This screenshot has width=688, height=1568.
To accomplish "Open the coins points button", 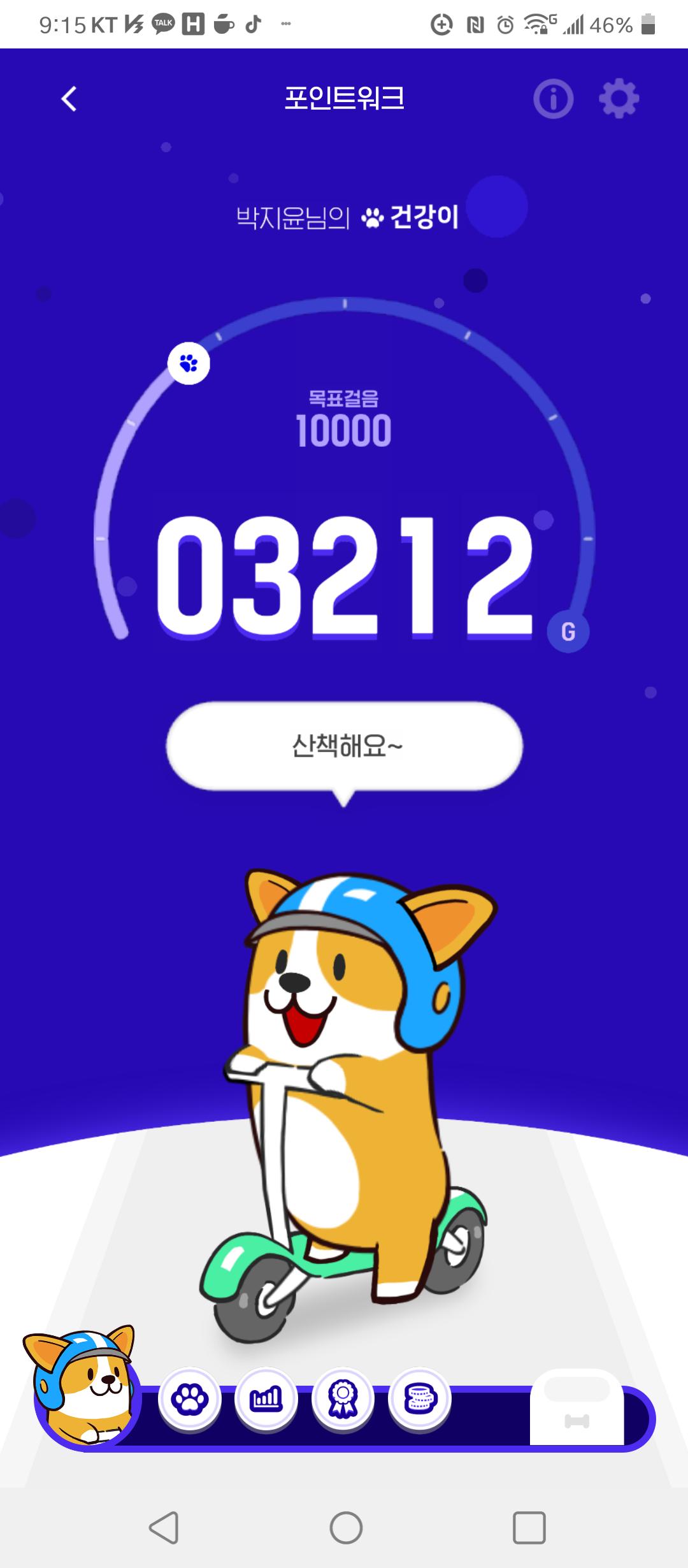I will click(x=420, y=1400).
